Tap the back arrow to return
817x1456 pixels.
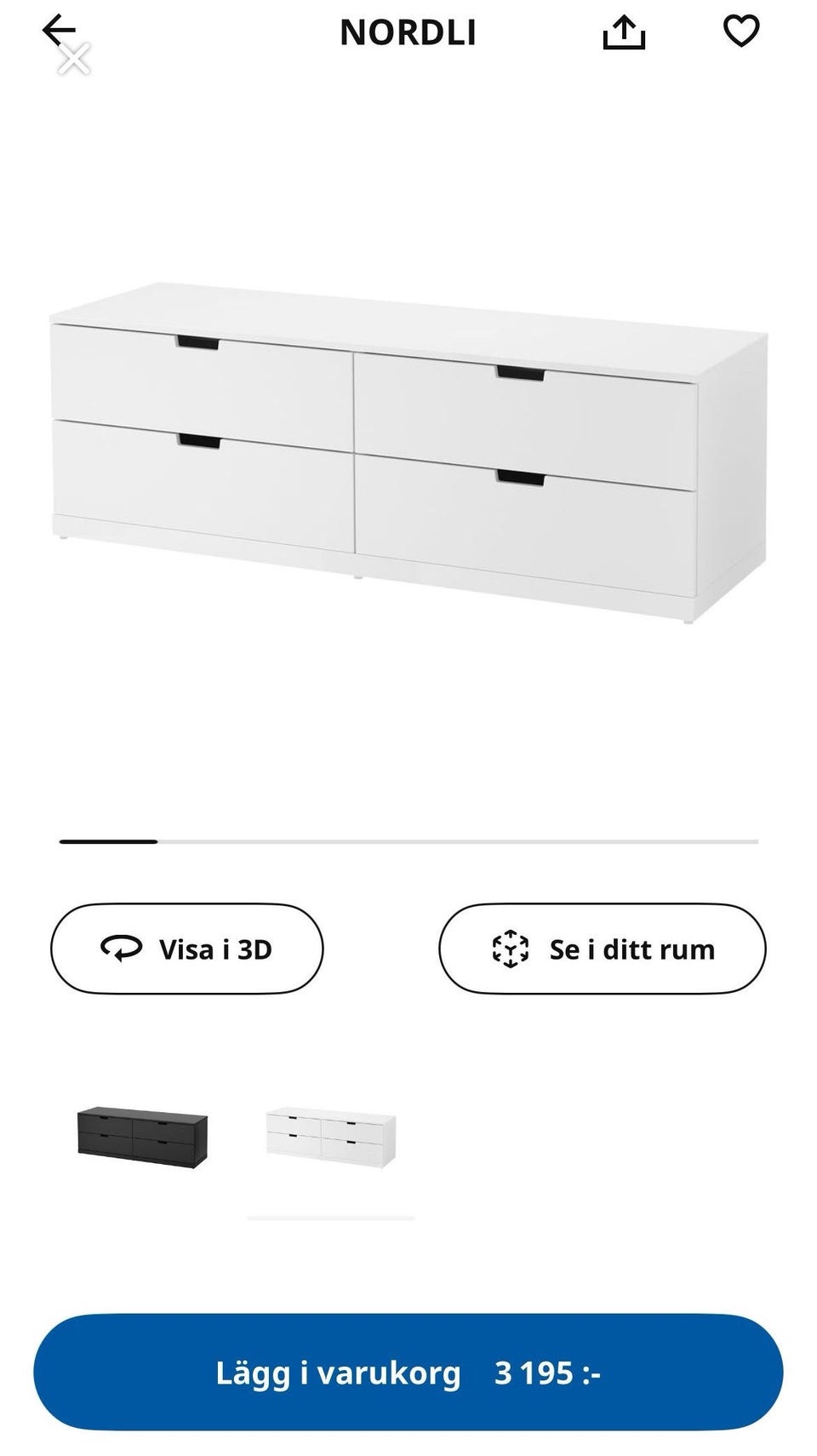(58, 31)
